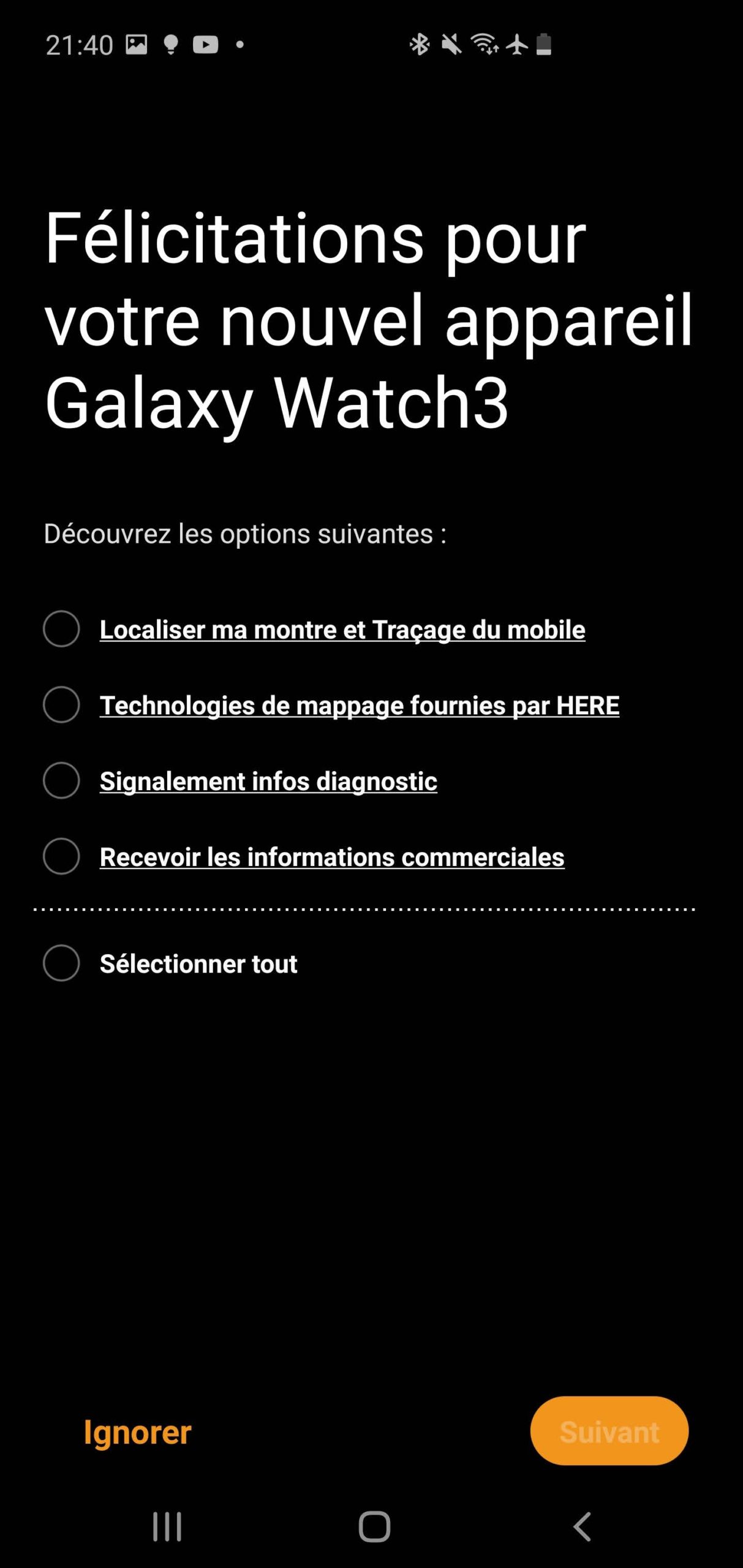The image size is (743, 1568).
Task: Open recent apps from the navigation bar
Action: (167, 1526)
